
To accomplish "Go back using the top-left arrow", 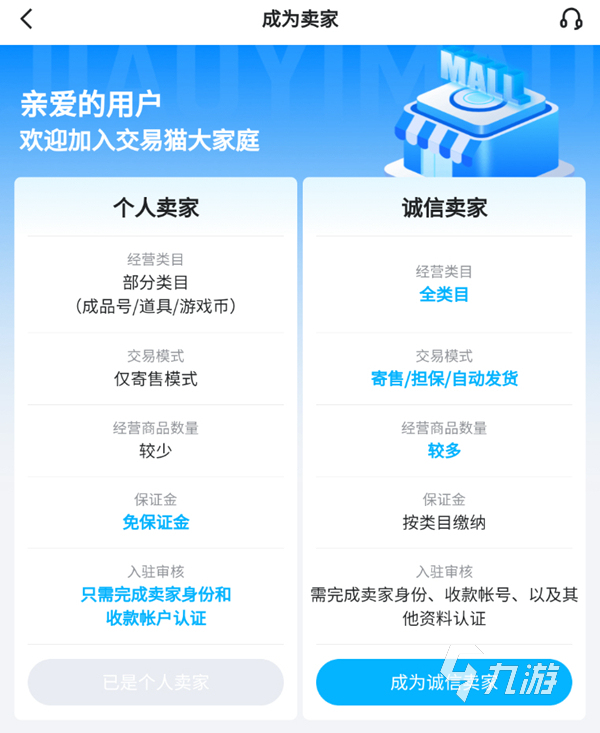I will pos(26,19).
